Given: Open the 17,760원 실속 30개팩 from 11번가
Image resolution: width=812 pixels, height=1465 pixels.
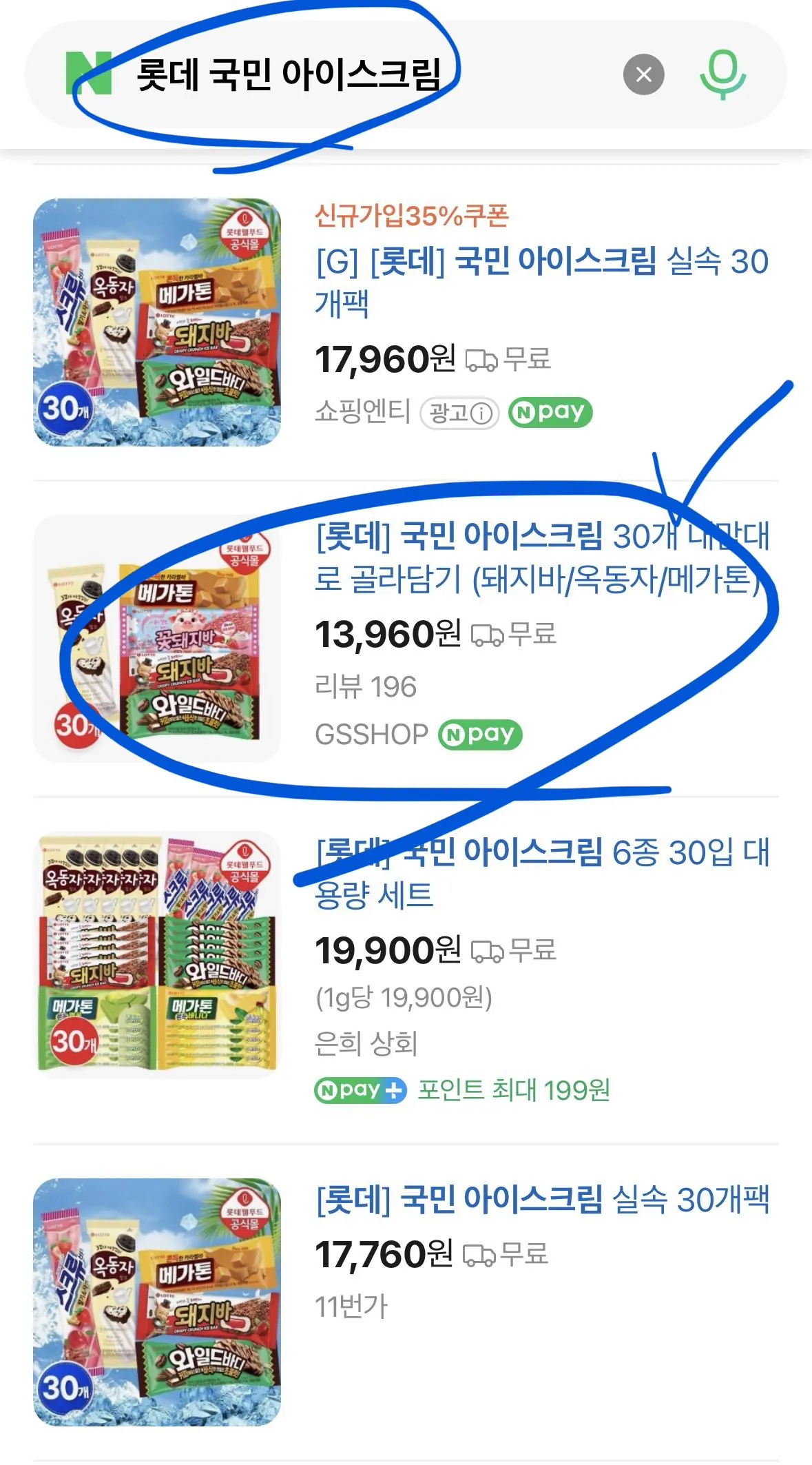Looking at the screenshot, I should tap(541, 1199).
